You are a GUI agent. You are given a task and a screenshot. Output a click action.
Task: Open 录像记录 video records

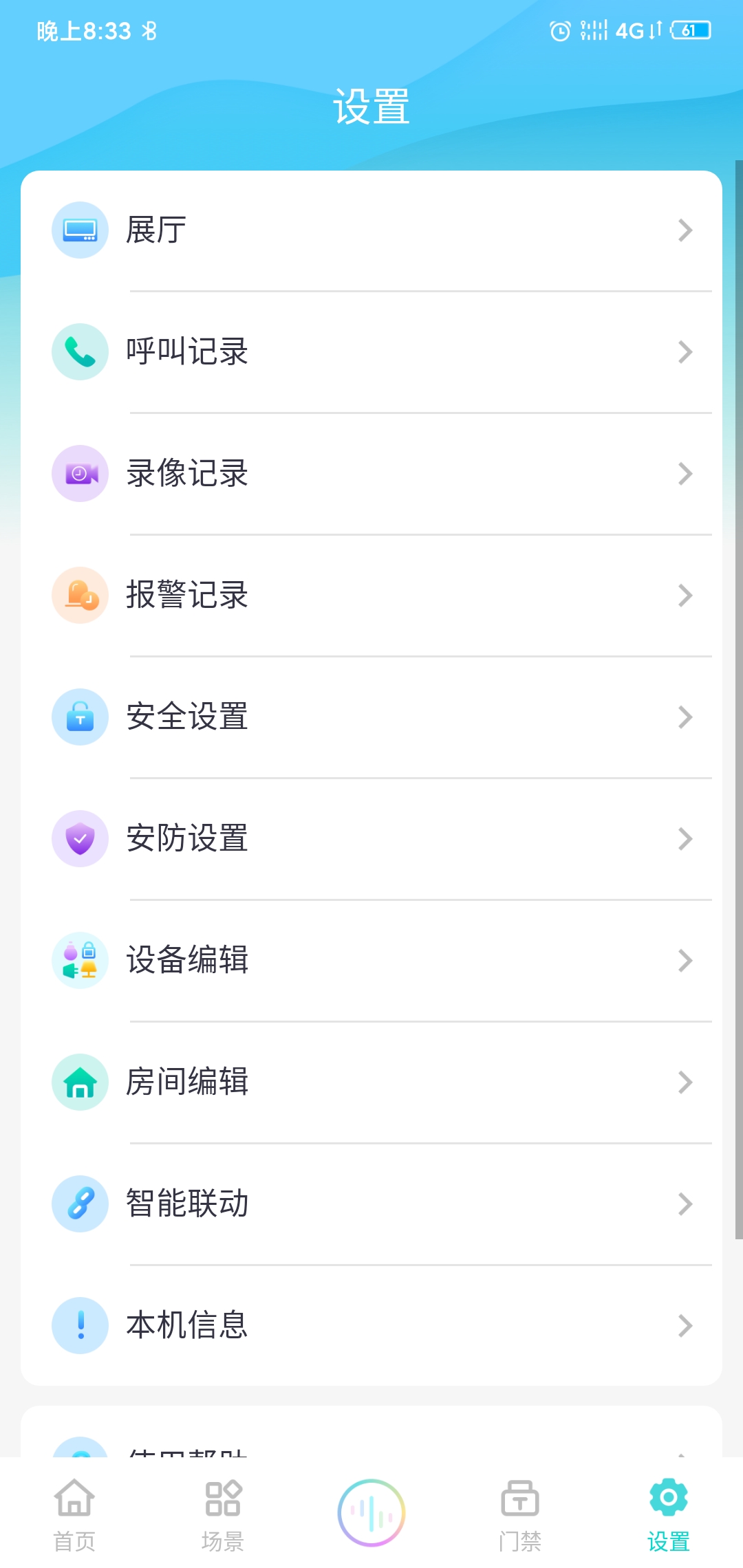click(371, 474)
